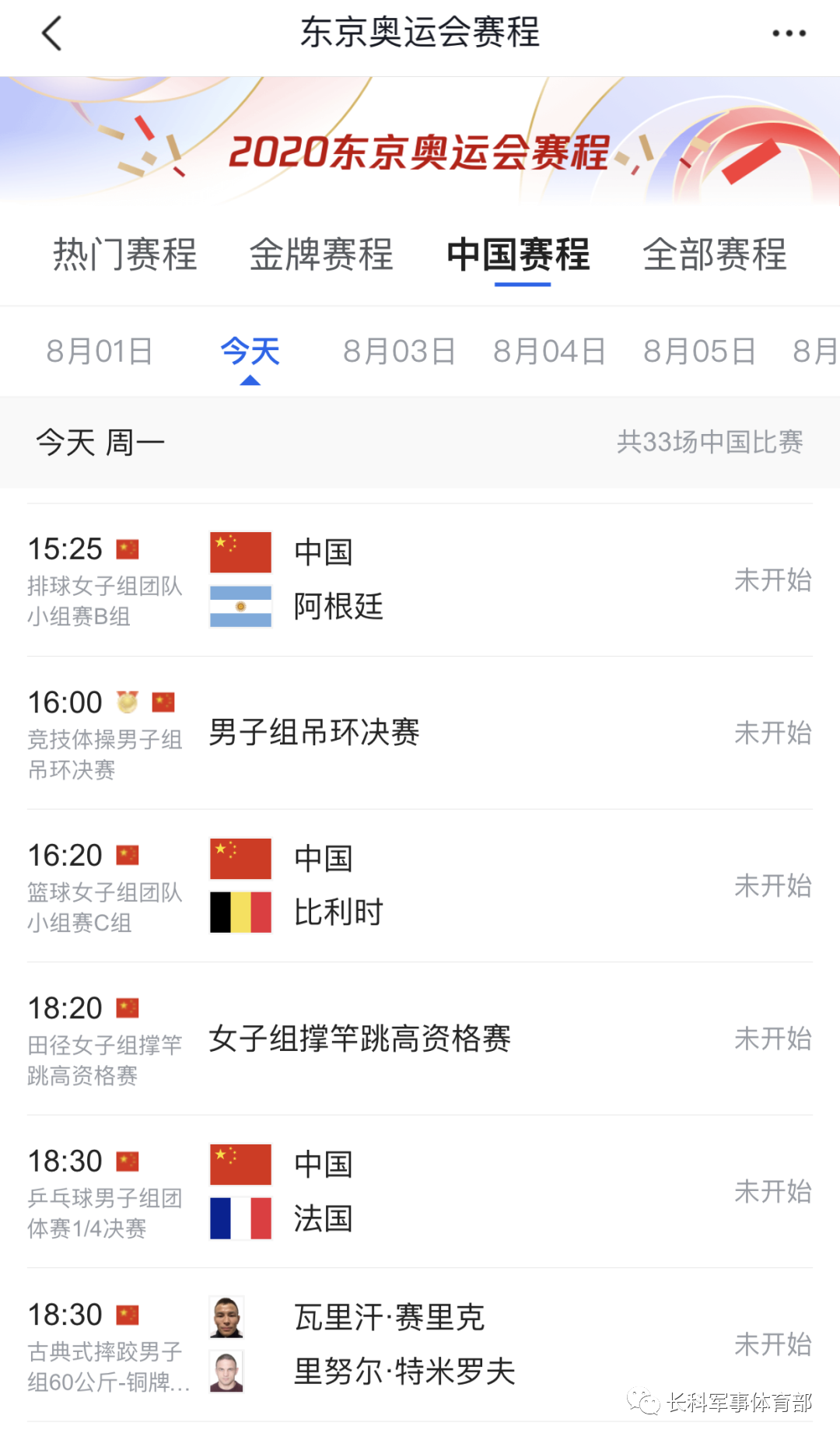Go back from the Olympics schedule page

point(51,34)
